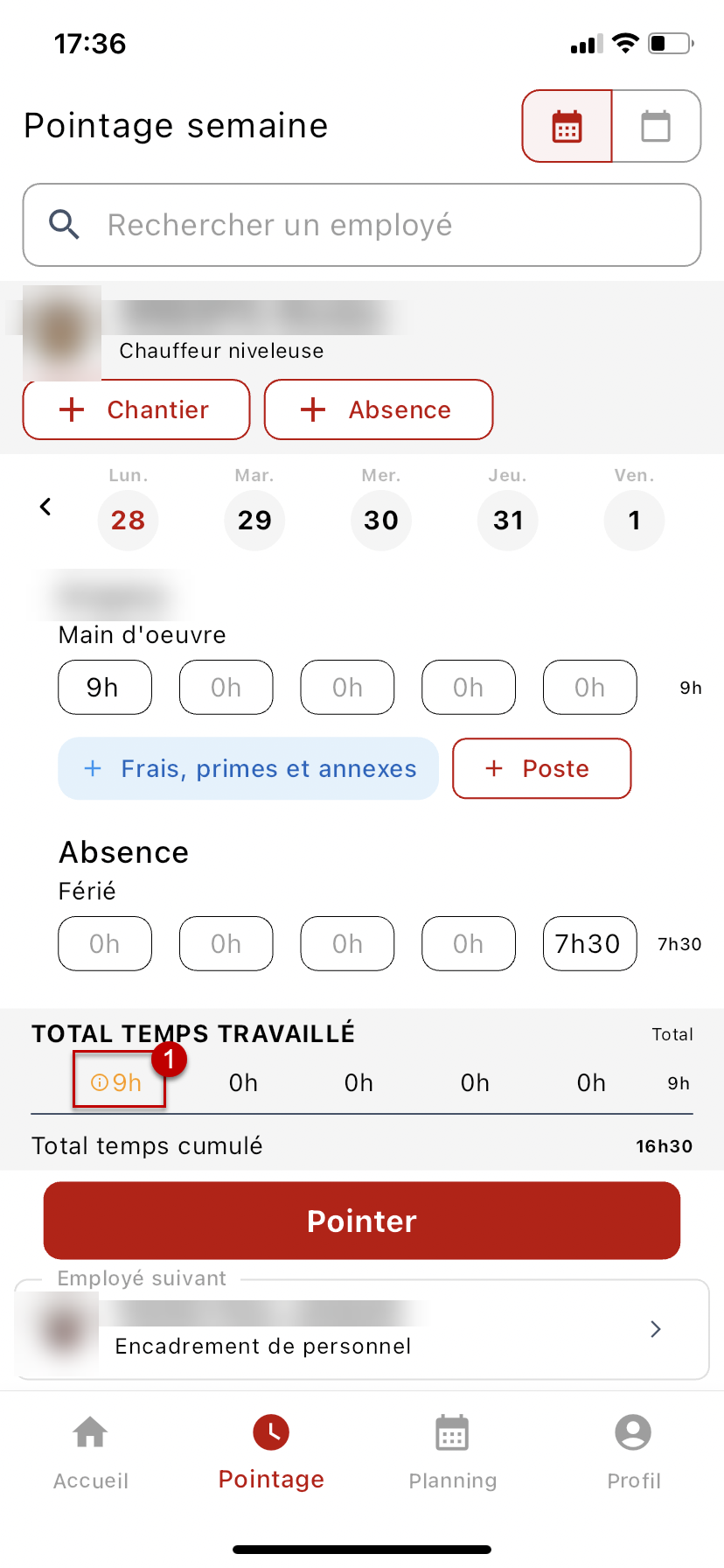The width and height of the screenshot is (724, 1568).
Task: Edit the 9h Main d'oeuvre field
Action: (105, 687)
